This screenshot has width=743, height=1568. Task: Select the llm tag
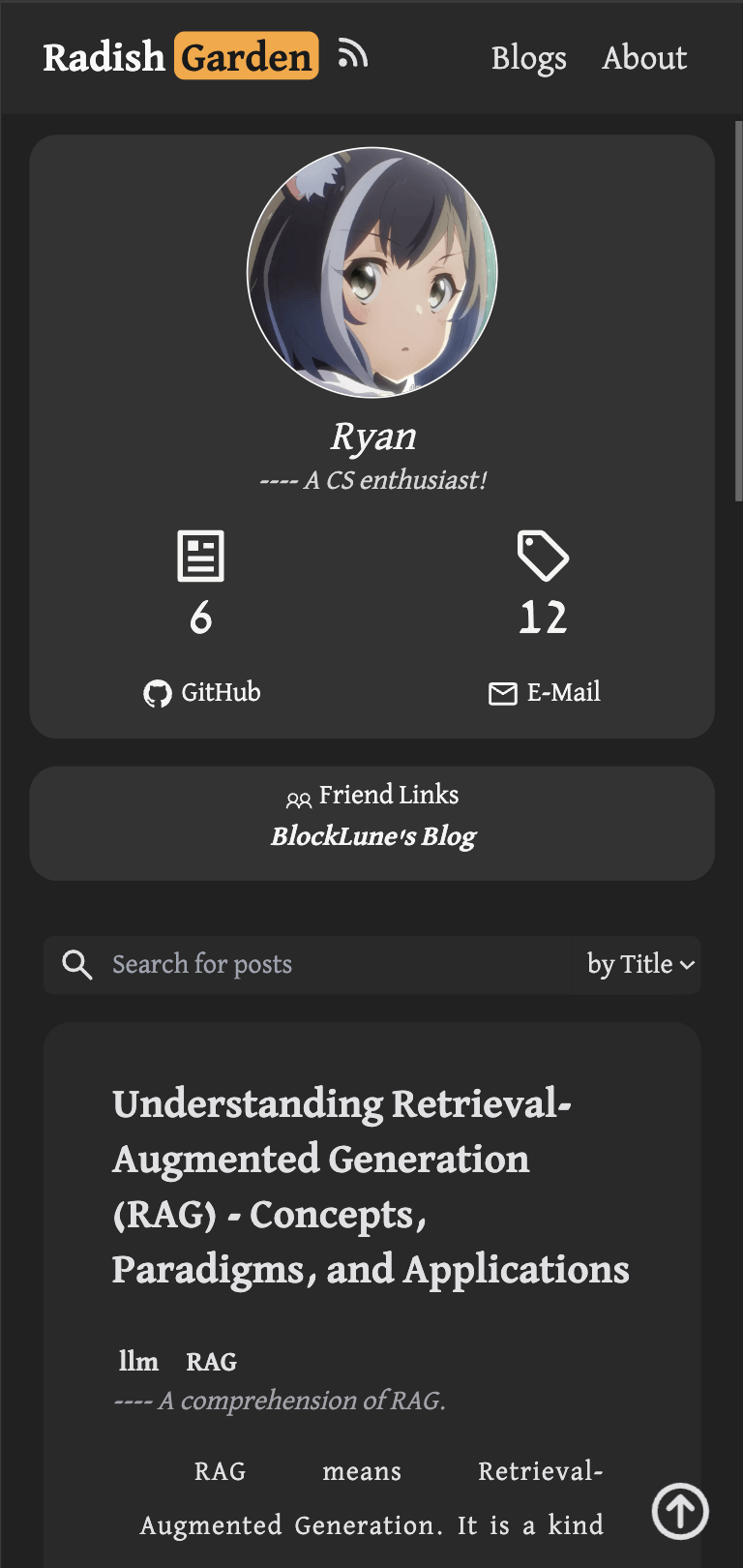click(x=138, y=1361)
